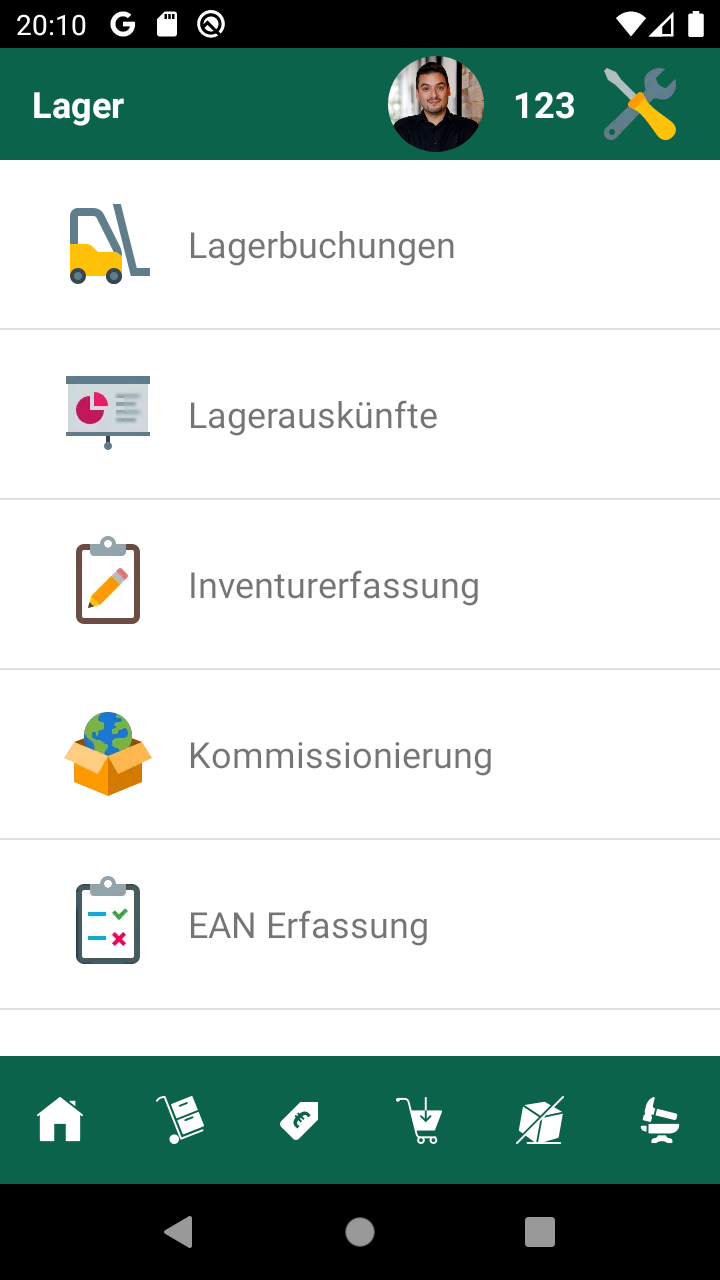Image resolution: width=720 pixels, height=1280 pixels.
Task: Open the euro price tag tab
Action: [x=300, y=1119]
